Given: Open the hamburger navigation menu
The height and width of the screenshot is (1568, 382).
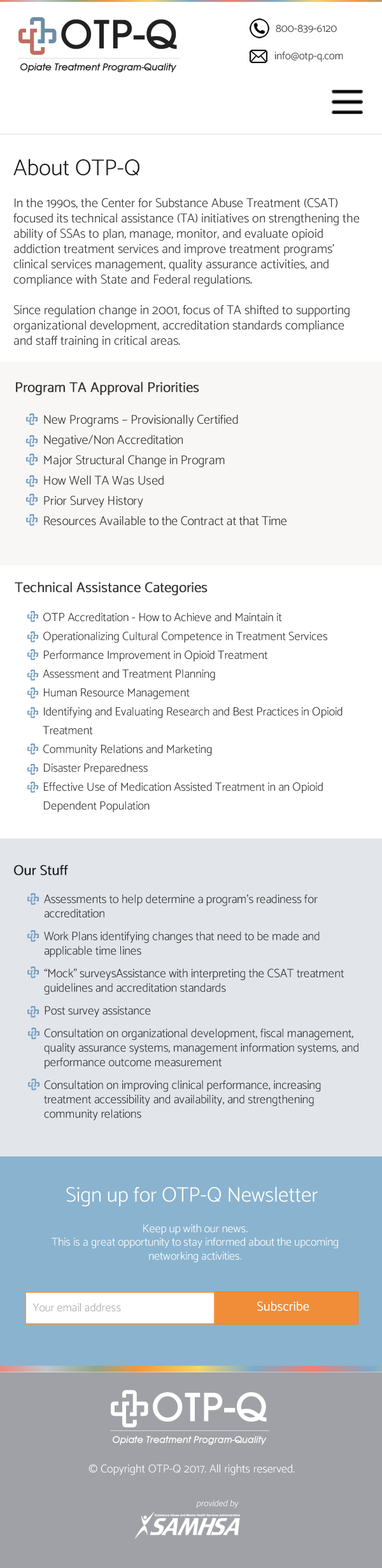Looking at the screenshot, I should point(347,102).
